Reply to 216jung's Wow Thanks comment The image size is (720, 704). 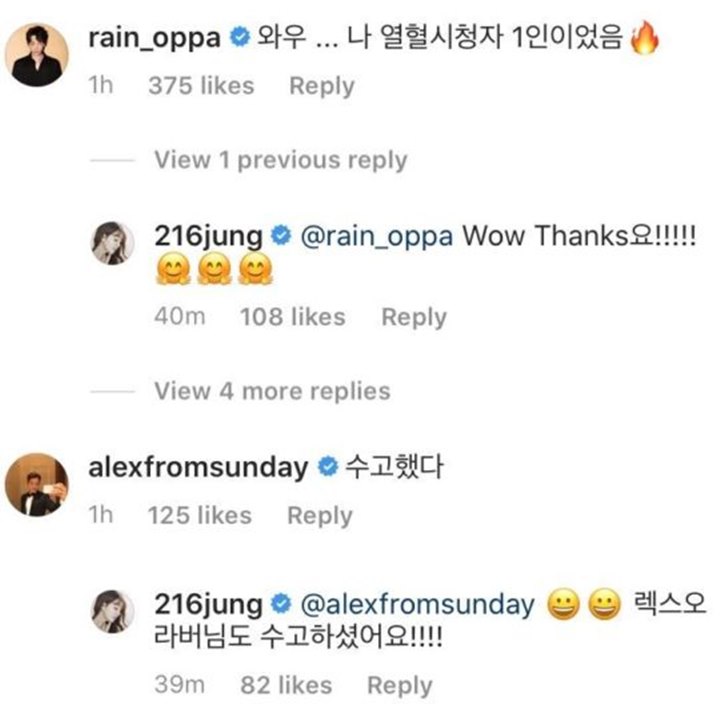tap(414, 317)
